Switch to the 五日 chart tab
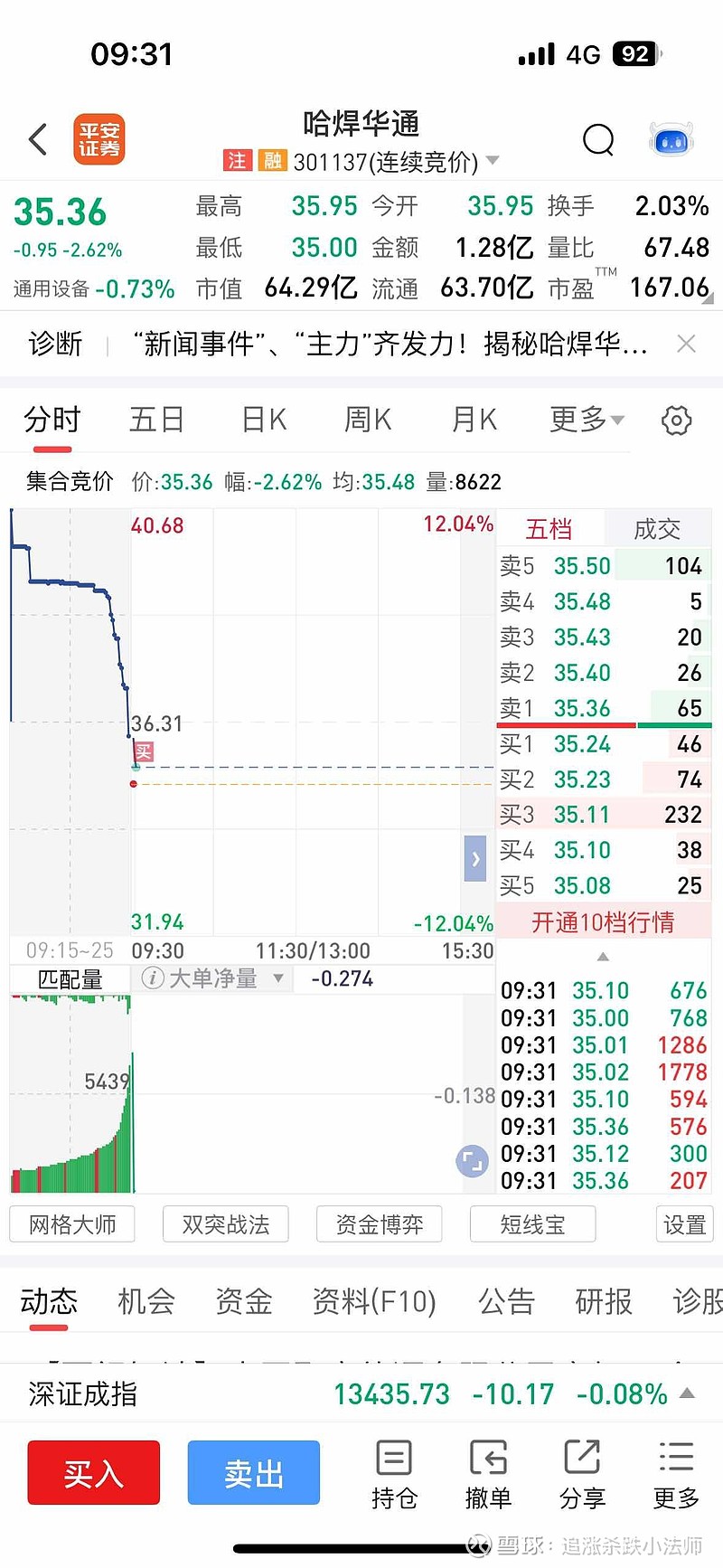 [156, 420]
